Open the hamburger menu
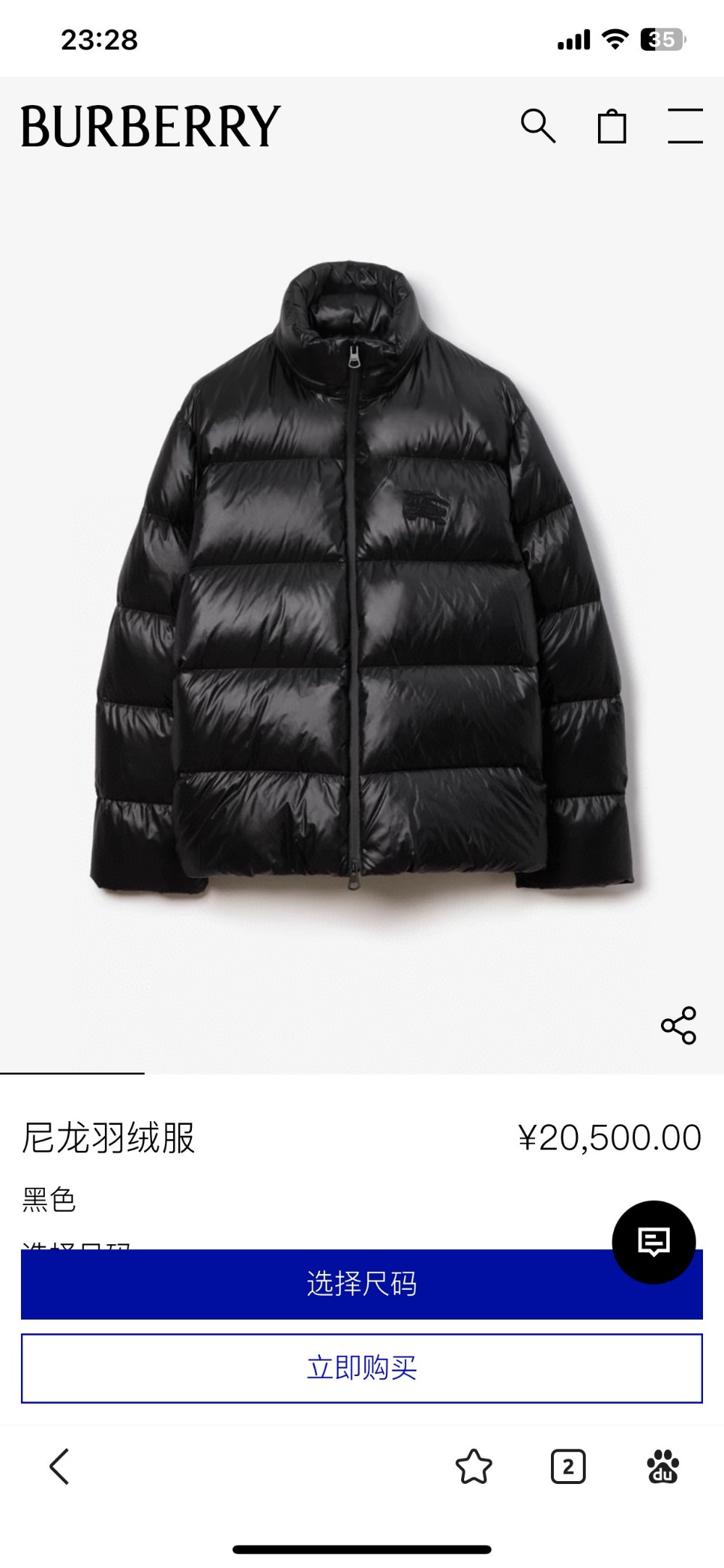The image size is (724, 1568). (685, 126)
